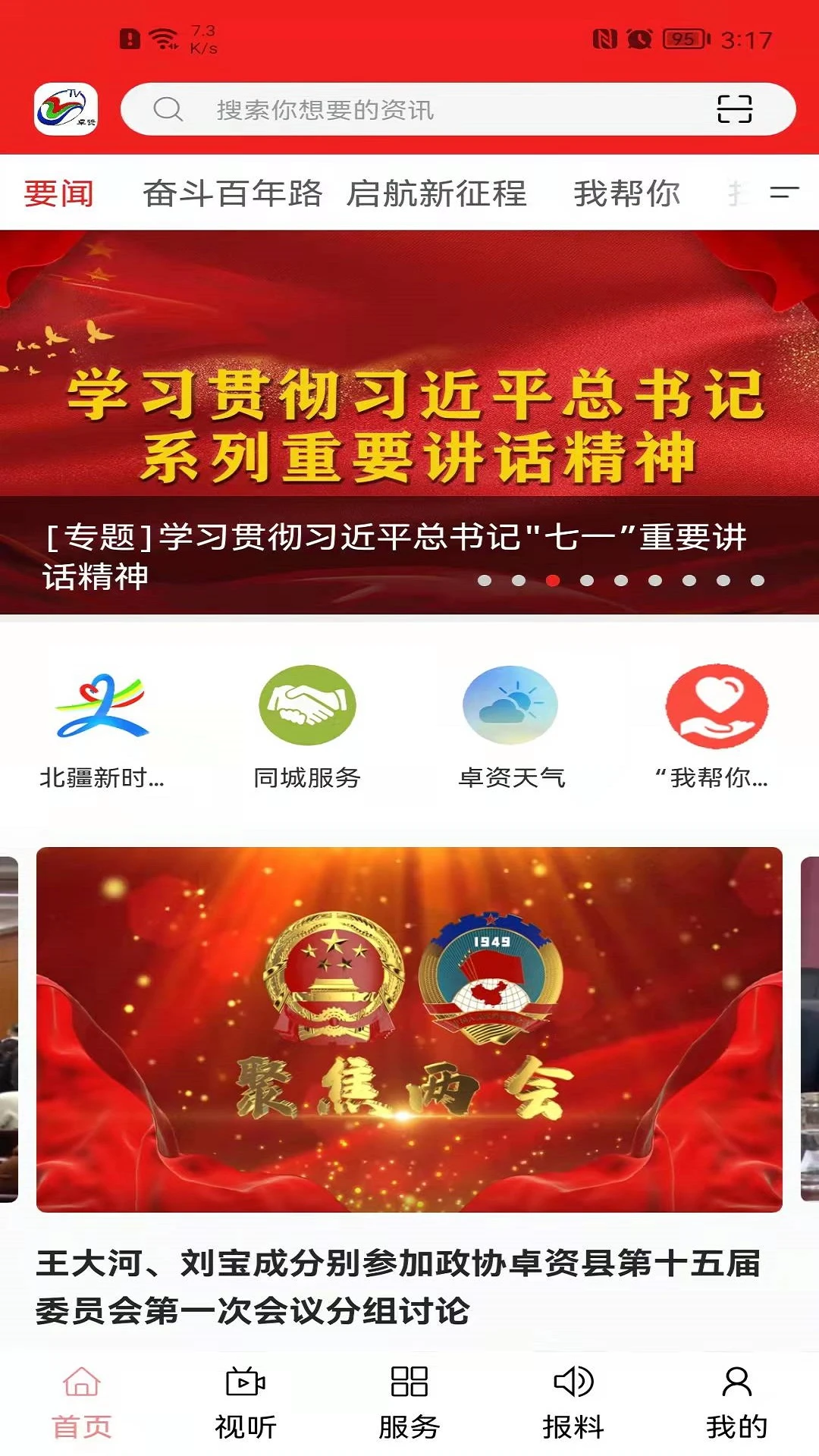Go to 我的 profile tab
The image size is (819, 1456).
736,1403
